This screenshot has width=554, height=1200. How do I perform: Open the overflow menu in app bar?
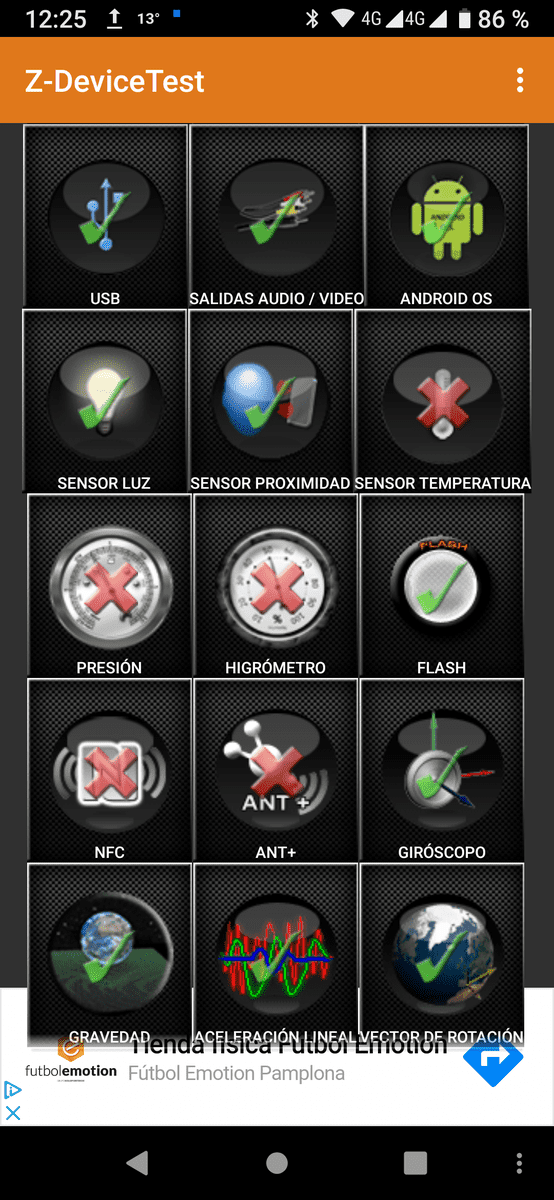pos(519,81)
